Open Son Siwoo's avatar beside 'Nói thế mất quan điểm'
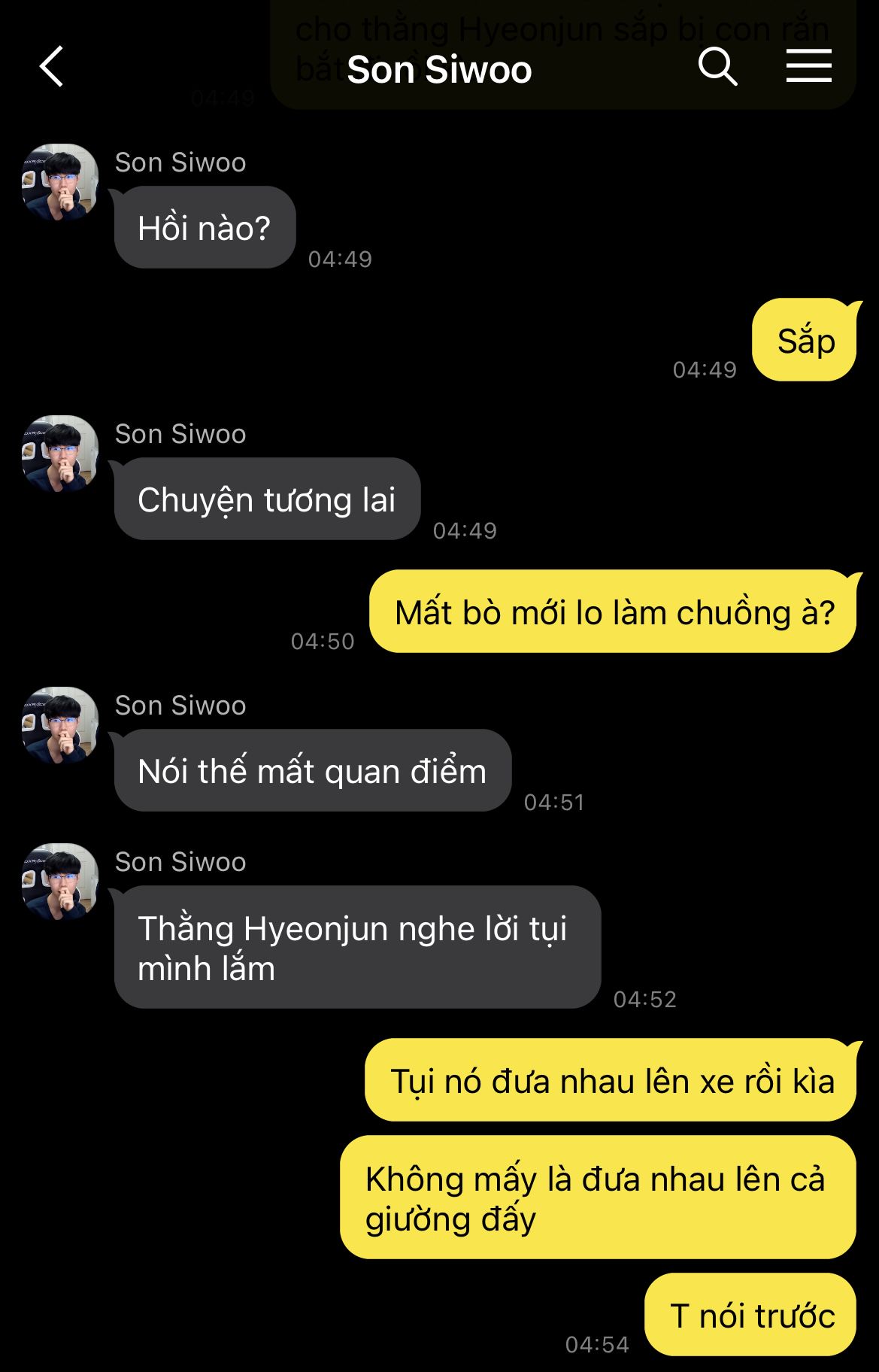The width and height of the screenshot is (879, 1372). click(x=60, y=725)
